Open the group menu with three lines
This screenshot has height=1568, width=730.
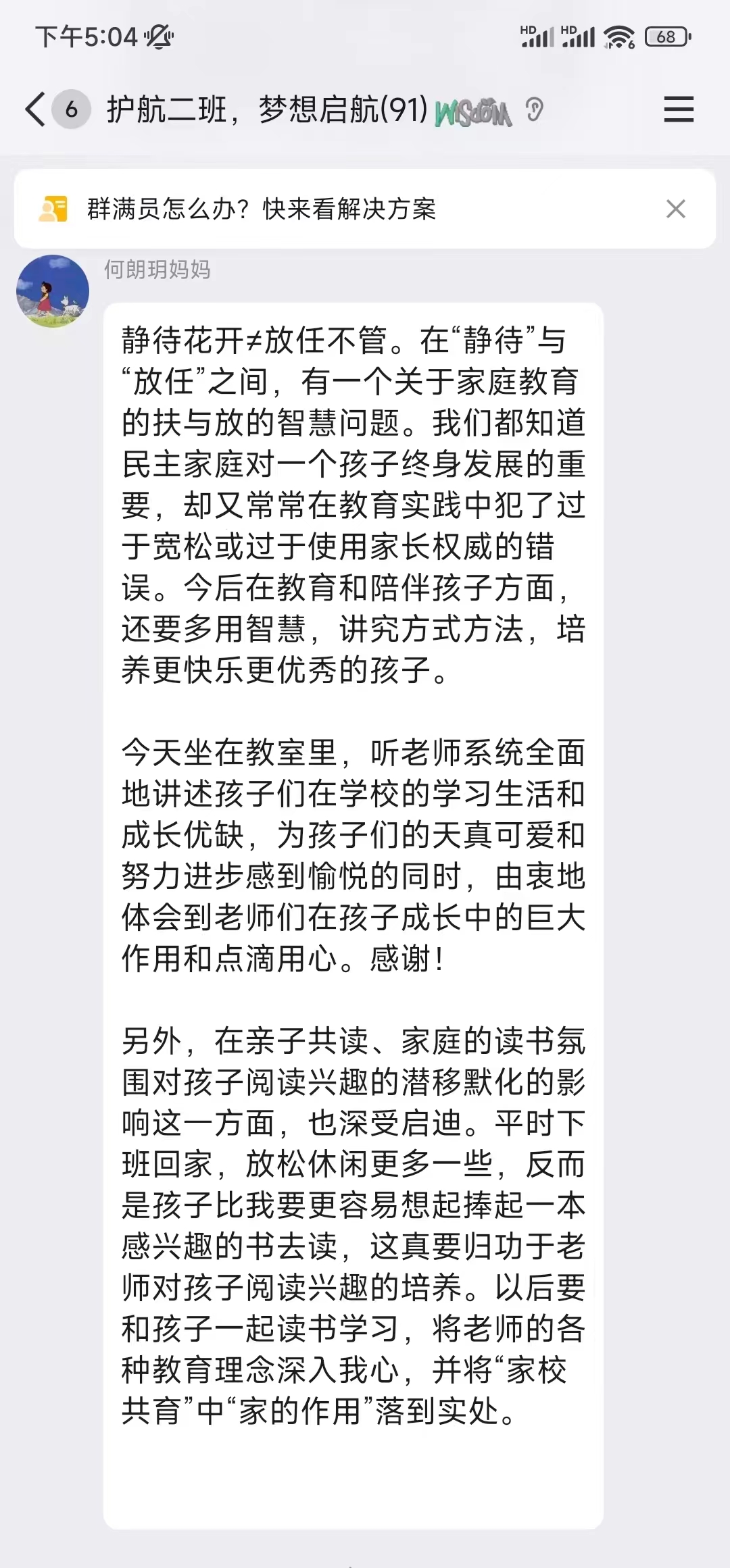pyautogui.click(x=678, y=109)
